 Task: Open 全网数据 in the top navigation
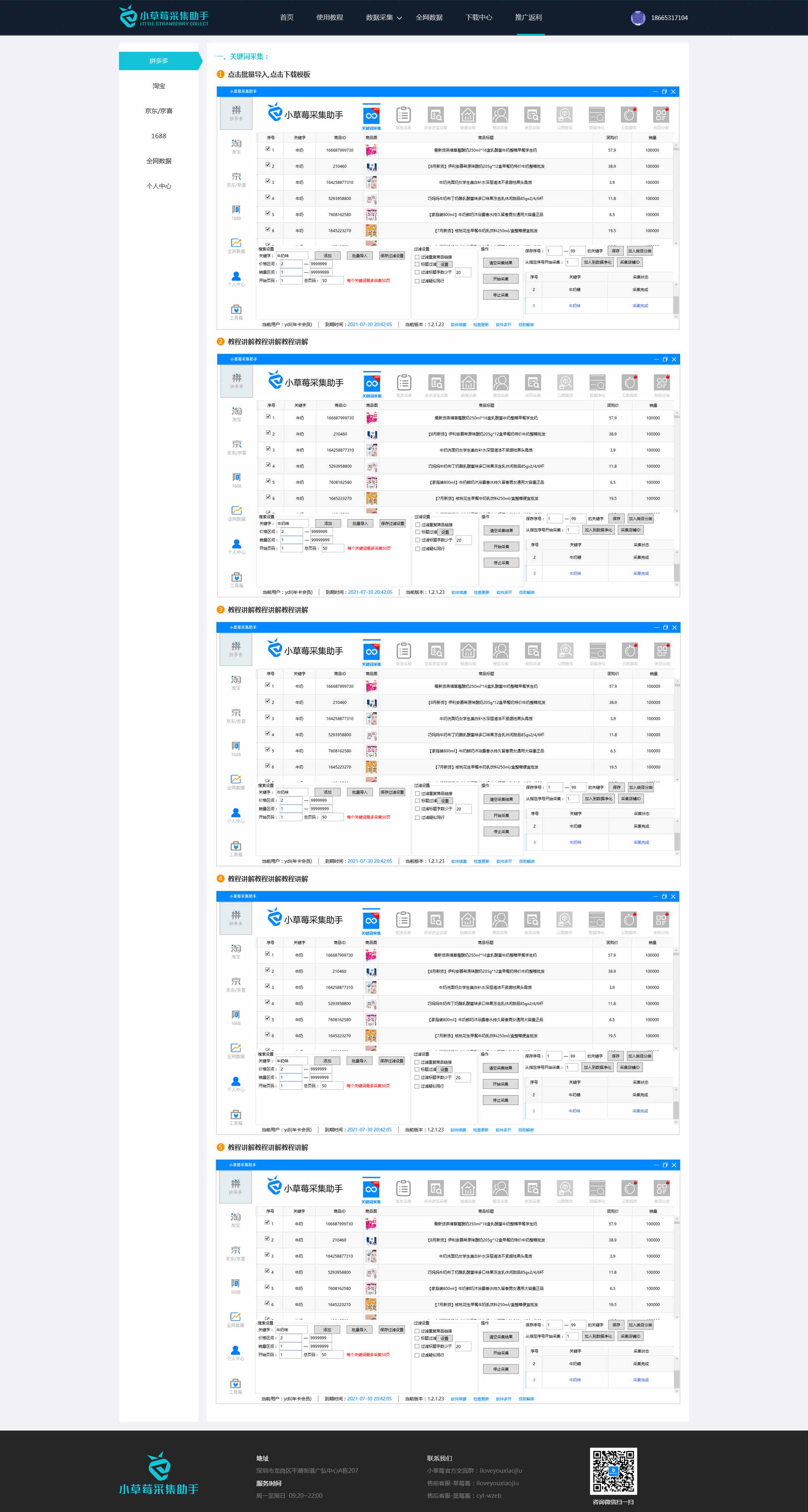429,18
